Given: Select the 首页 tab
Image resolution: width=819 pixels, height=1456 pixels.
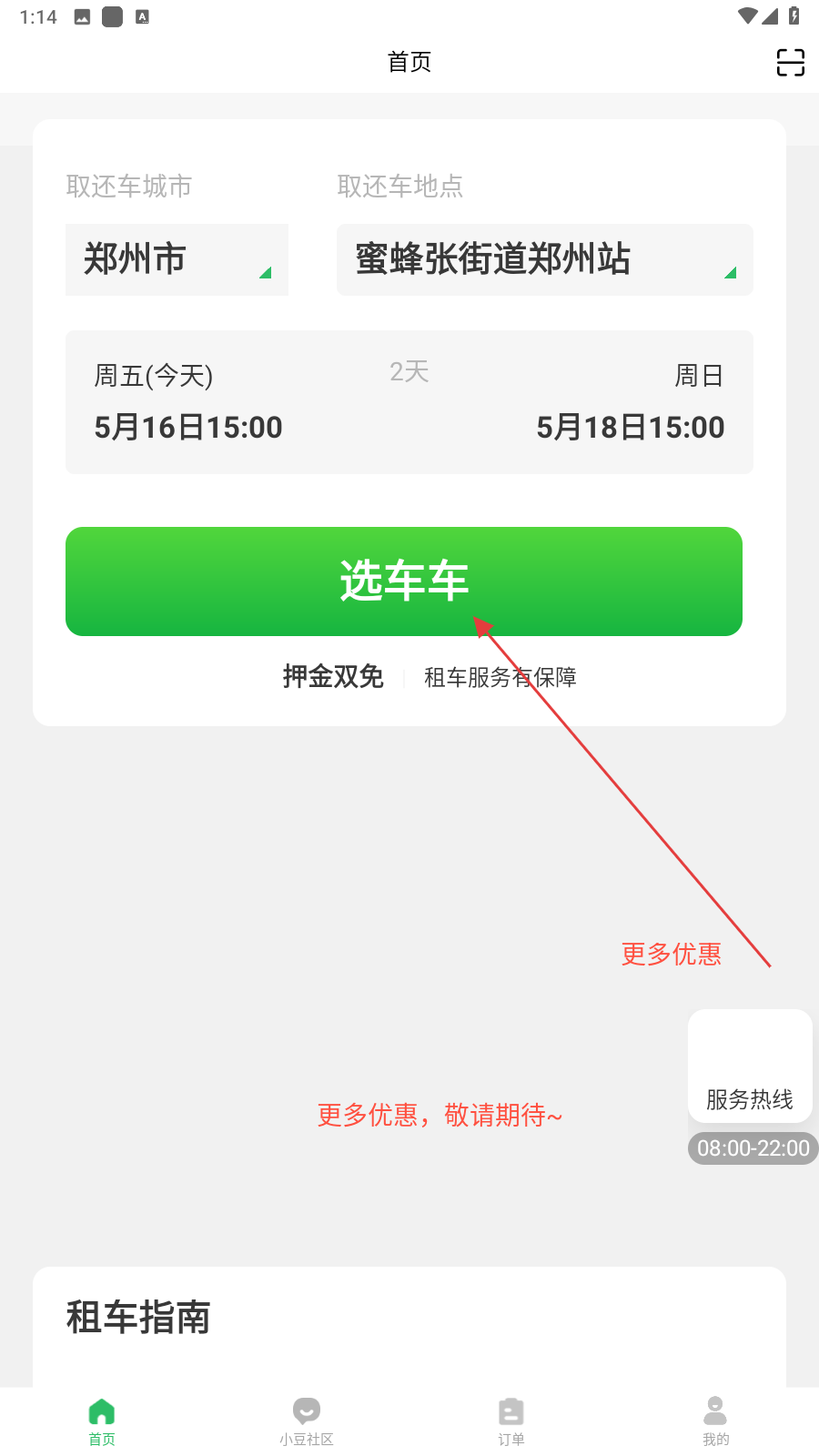Looking at the screenshot, I should pos(102,1421).
